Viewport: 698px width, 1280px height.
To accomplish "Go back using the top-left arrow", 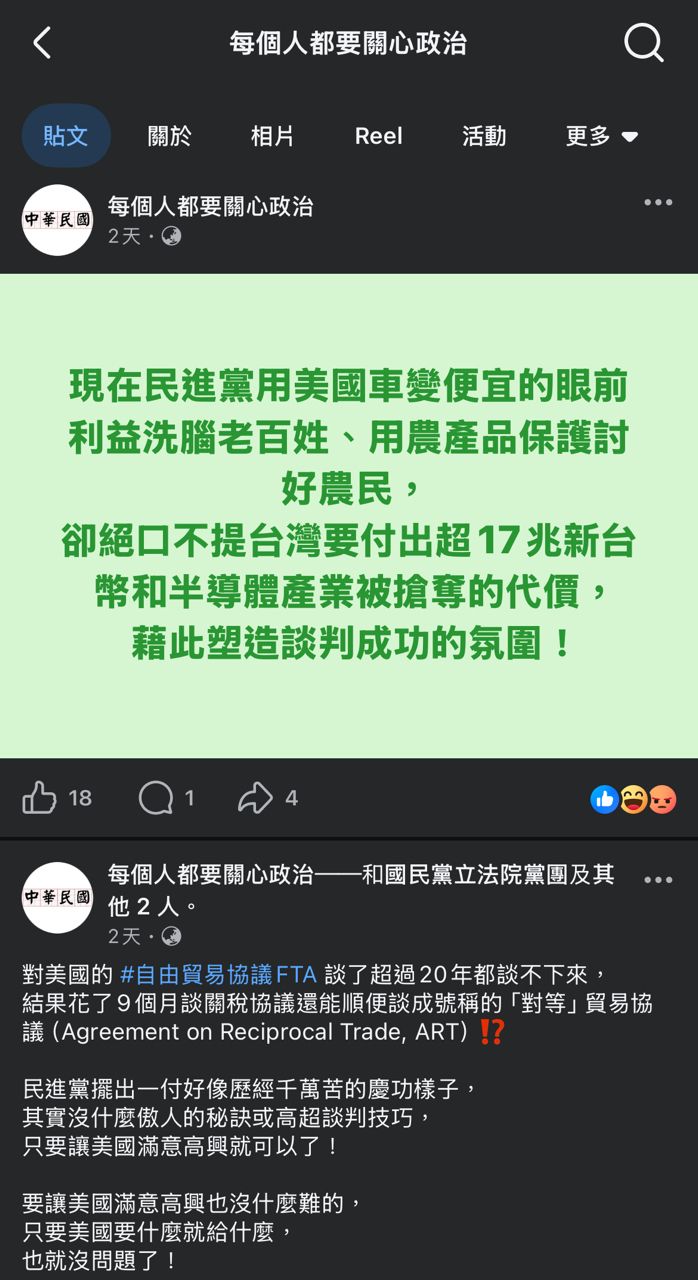I will 42,43.
